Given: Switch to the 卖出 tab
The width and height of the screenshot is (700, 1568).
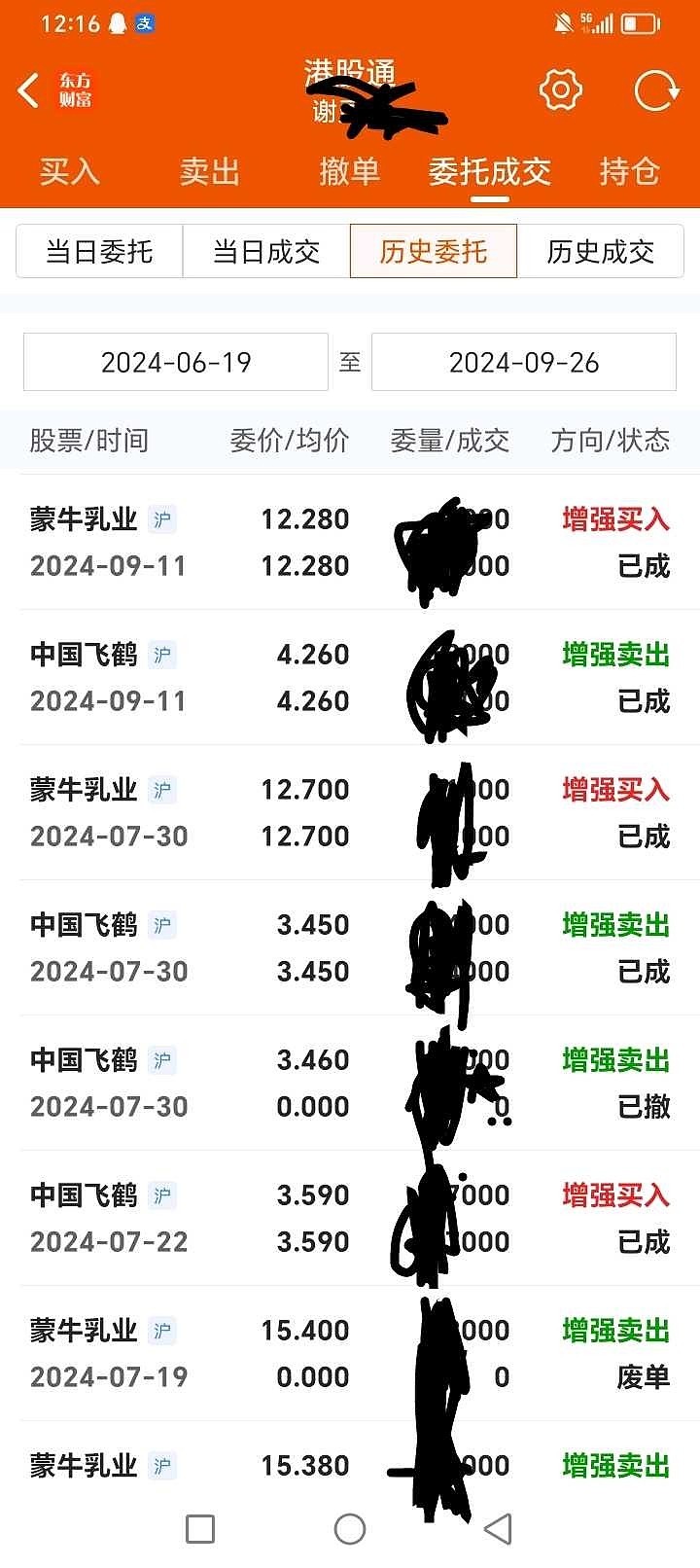Looking at the screenshot, I should point(210,172).
